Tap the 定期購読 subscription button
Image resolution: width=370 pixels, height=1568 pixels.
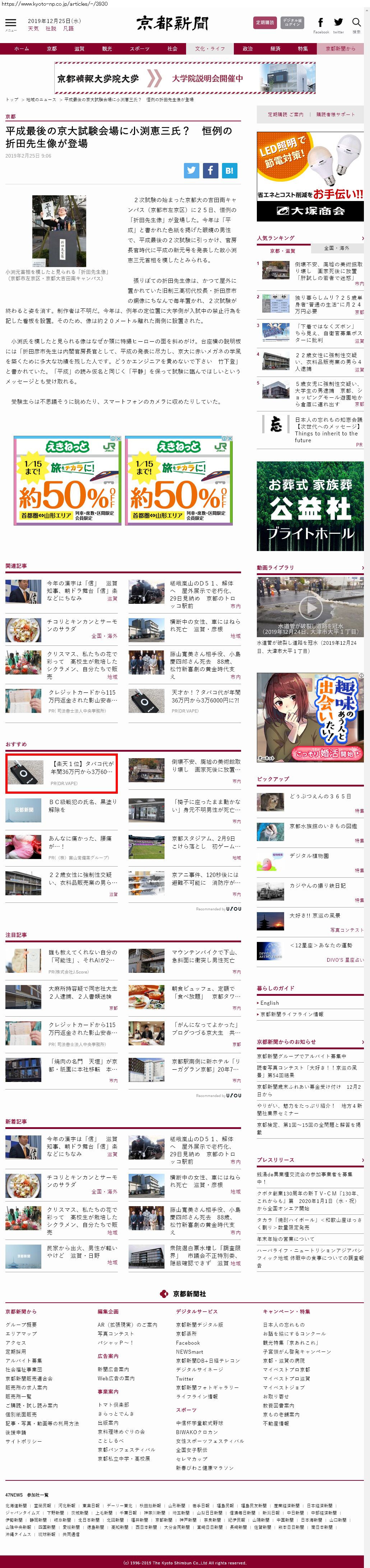[x=264, y=23]
